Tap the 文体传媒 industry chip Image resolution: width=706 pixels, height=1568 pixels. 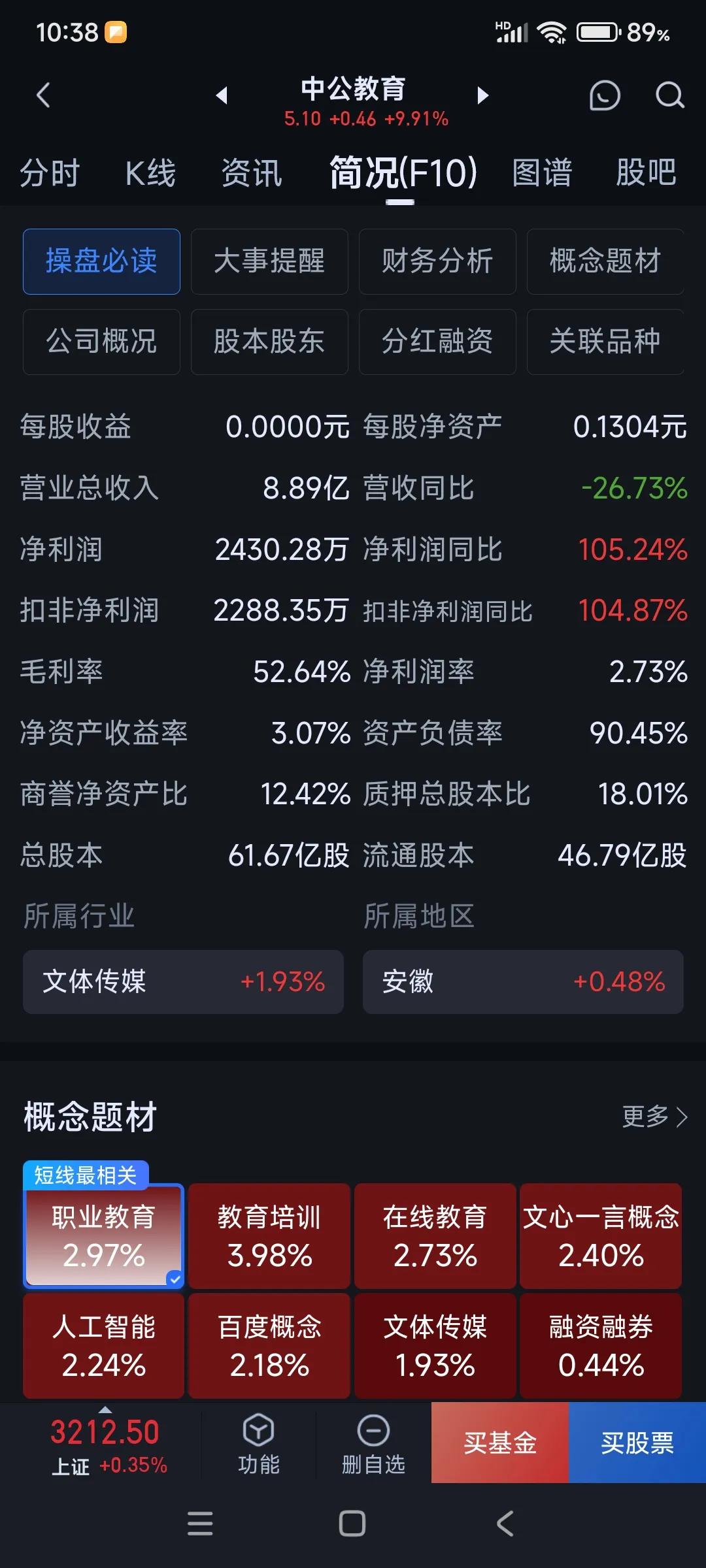point(183,983)
